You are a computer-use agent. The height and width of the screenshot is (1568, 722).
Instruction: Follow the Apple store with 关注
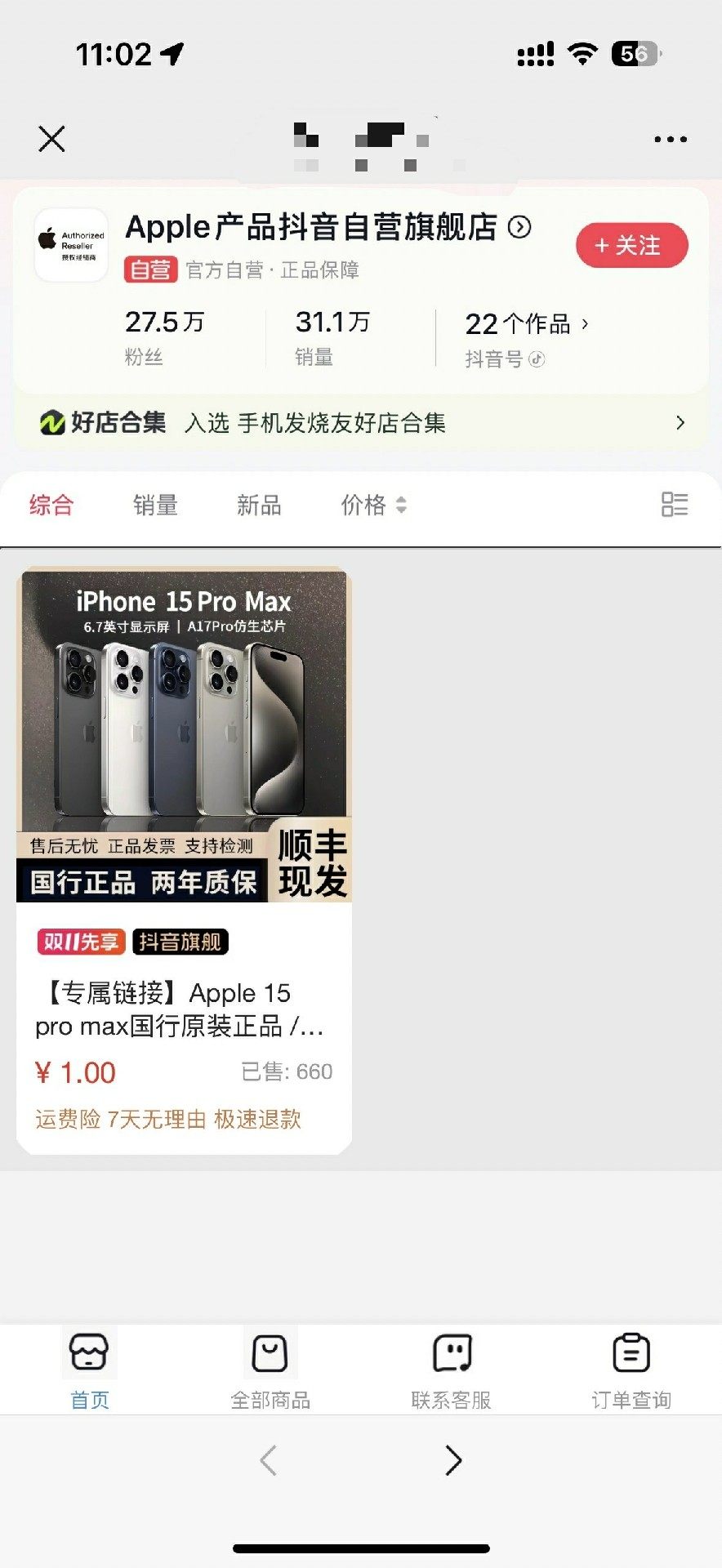coord(631,245)
